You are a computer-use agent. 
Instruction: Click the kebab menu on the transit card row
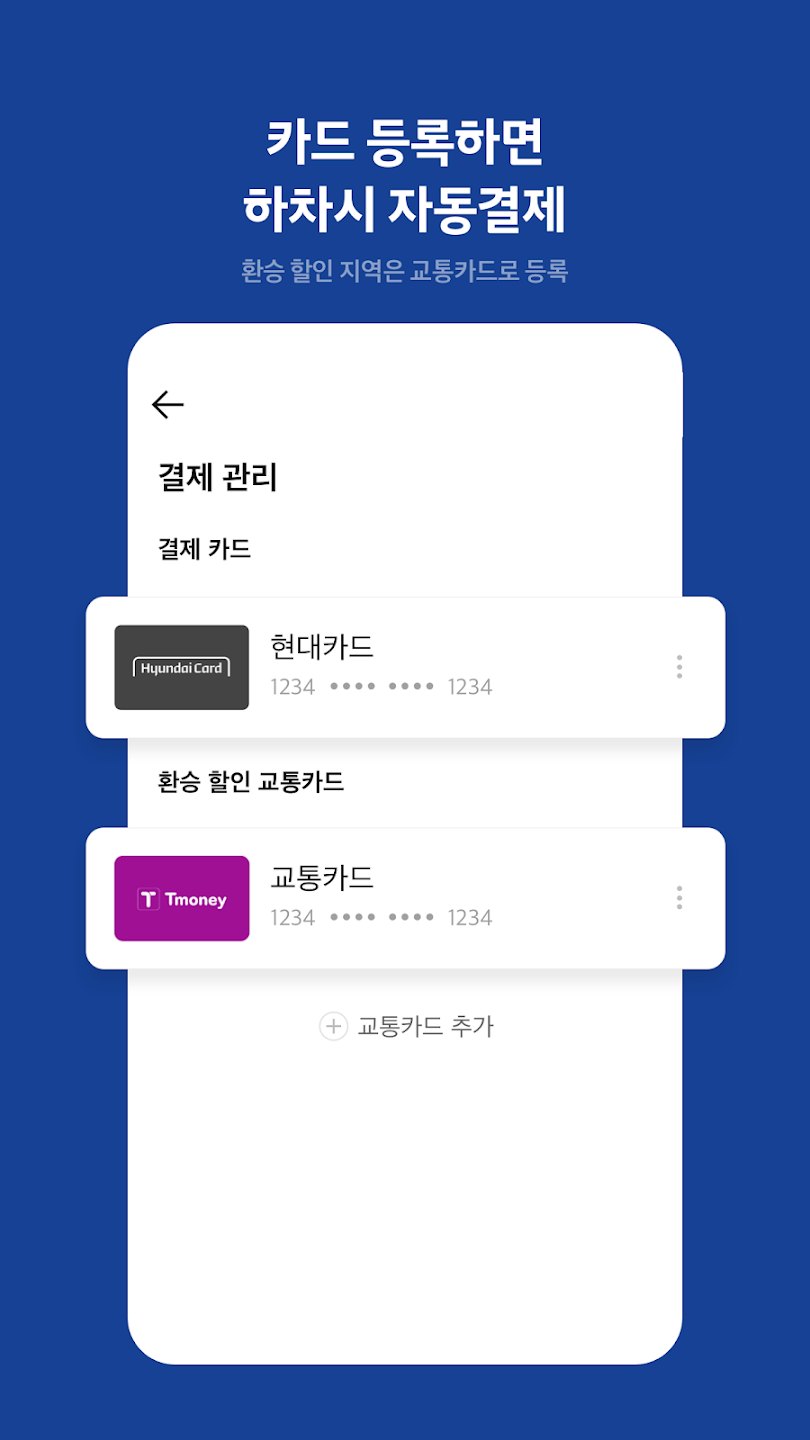click(x=679, y=898)
